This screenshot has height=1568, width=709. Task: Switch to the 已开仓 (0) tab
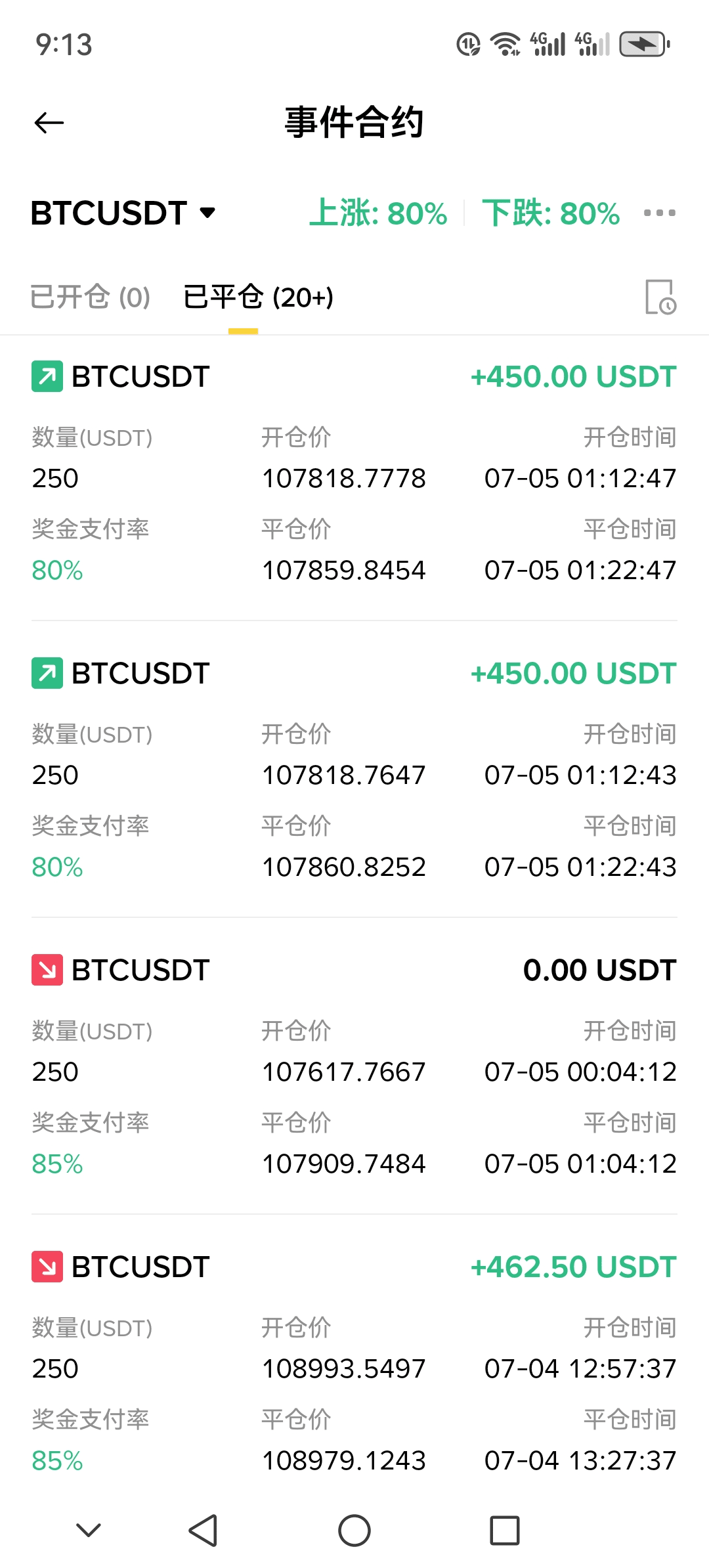pyautogui.click(x=91, y=297)
